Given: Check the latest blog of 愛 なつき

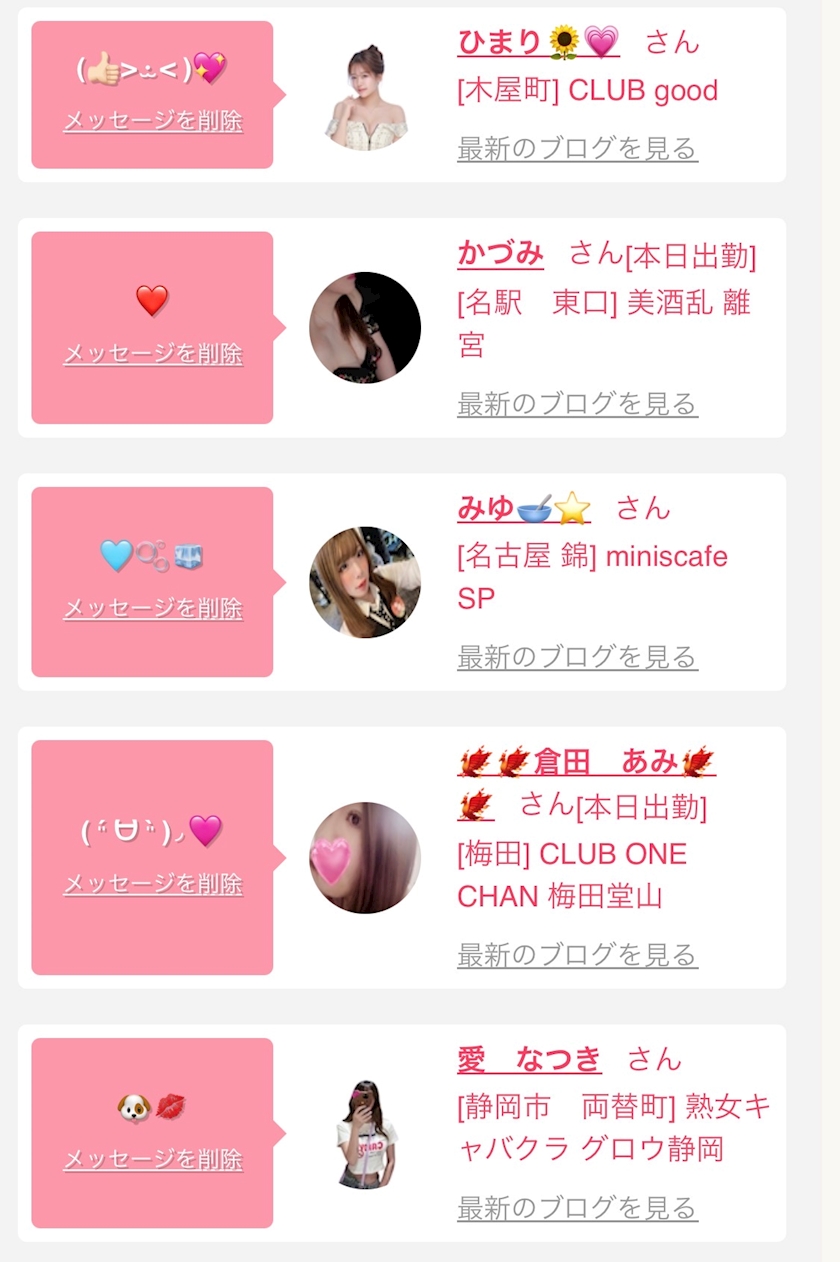Looking at the screenshot, I should coord(577,1208).
